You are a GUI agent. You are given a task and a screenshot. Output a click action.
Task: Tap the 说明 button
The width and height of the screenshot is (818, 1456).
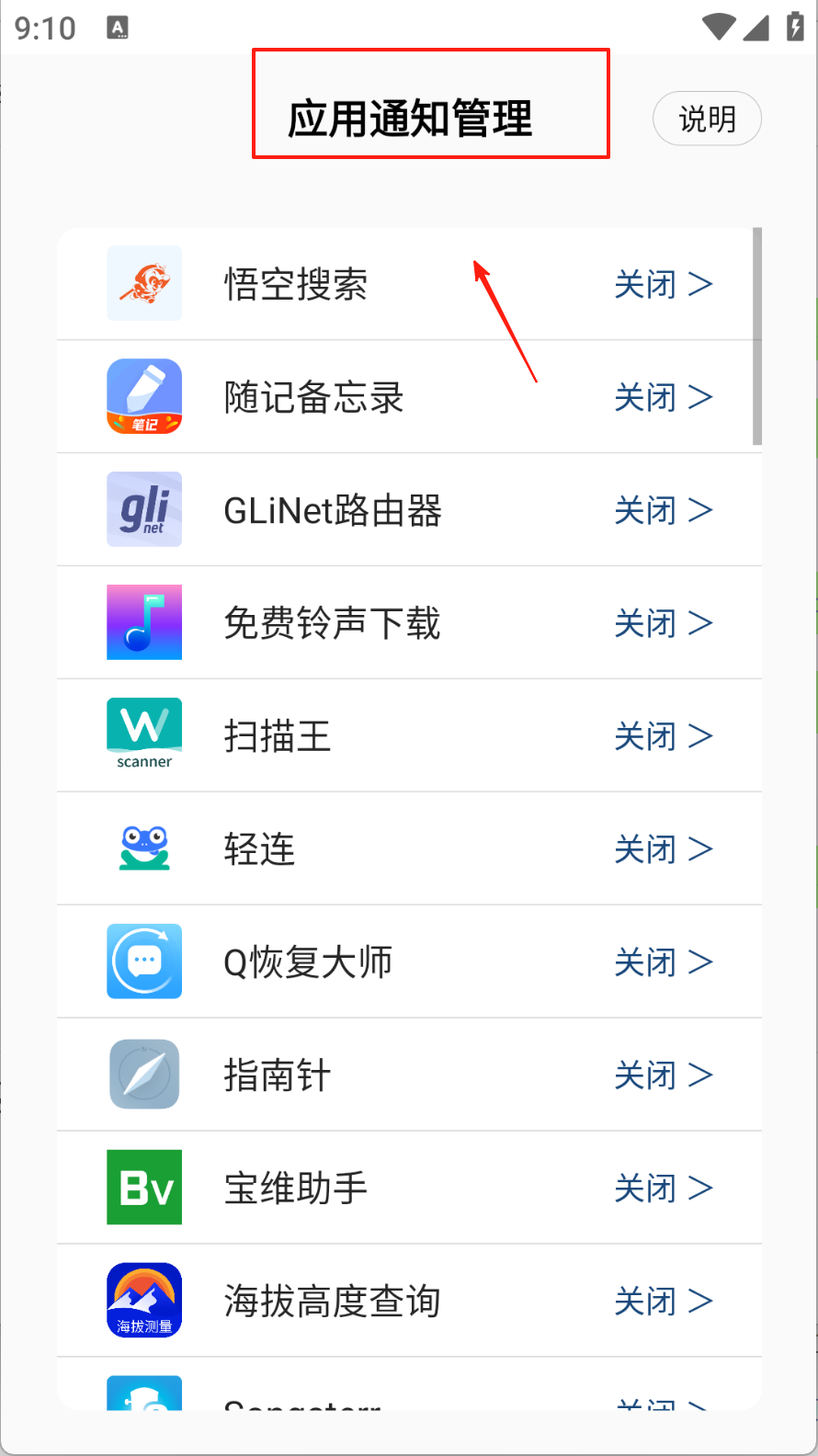(x=707, y=119)
